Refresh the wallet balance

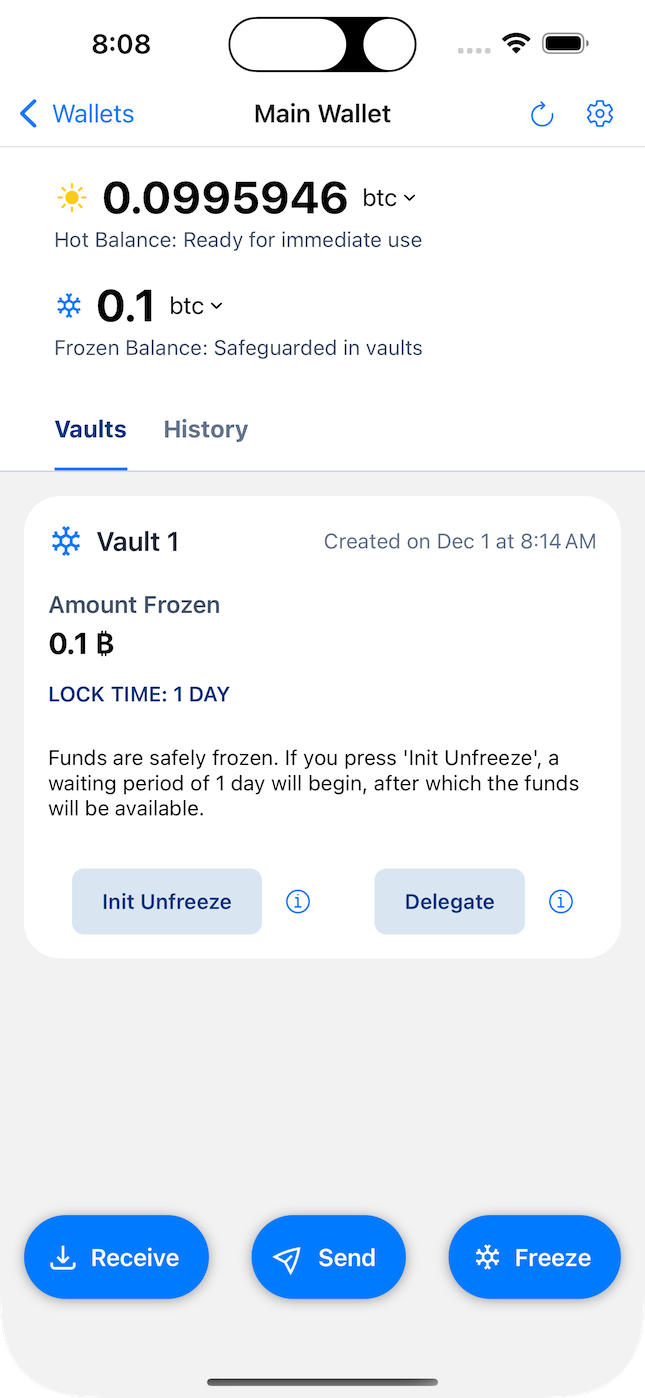click(x=541, y=115)
